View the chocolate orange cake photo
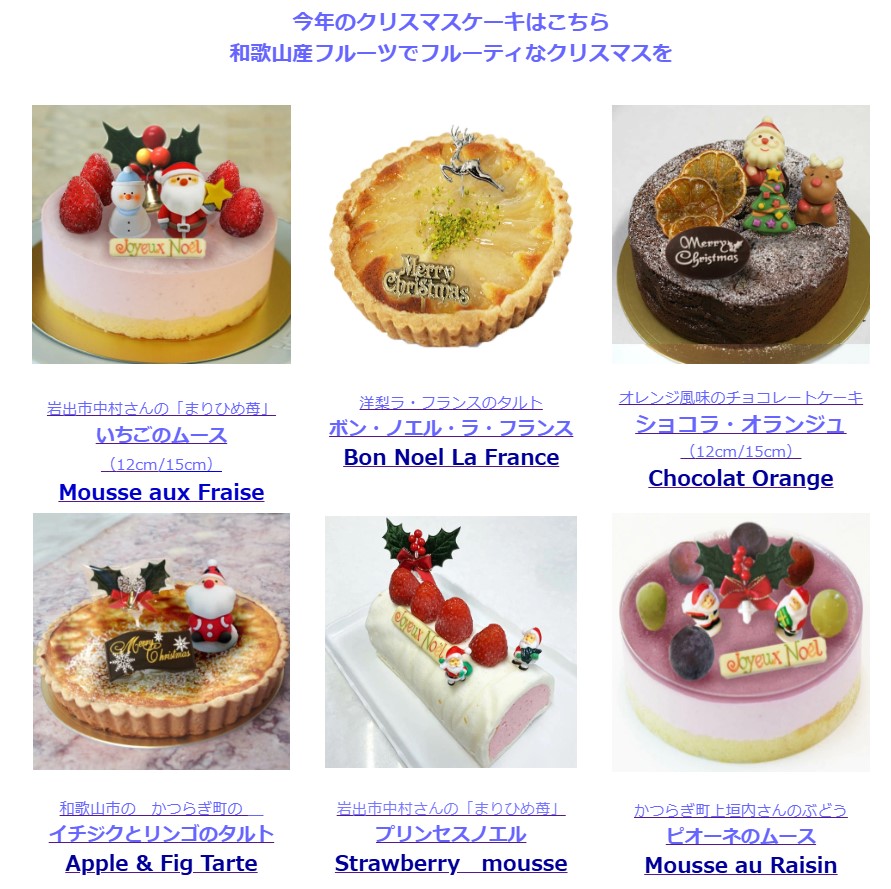Viewport: 891px width, 889px height. (x=740, y=234)
